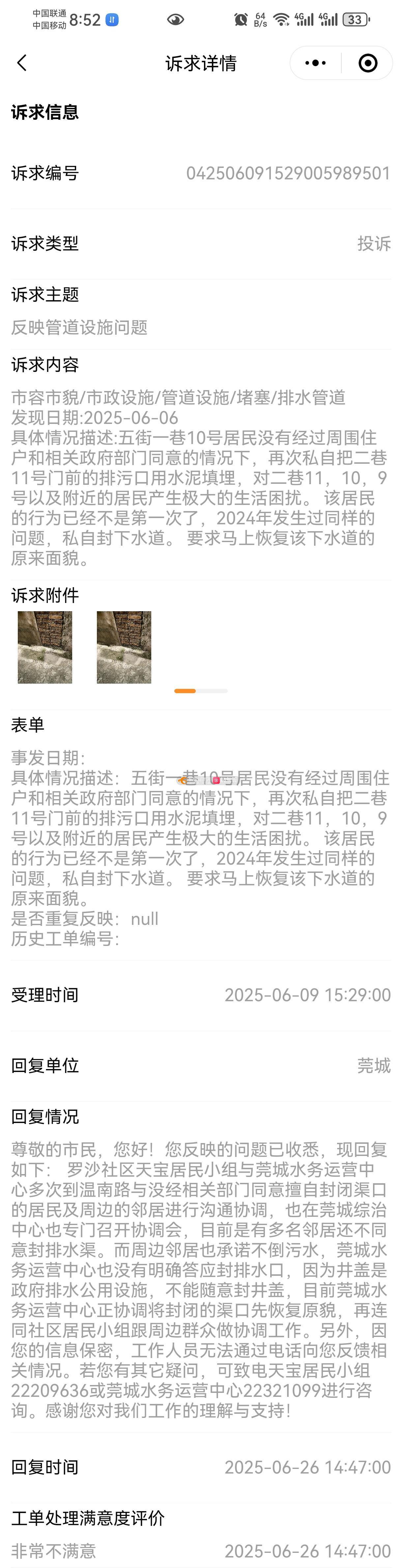This screenshot has height=1568, width=402.
Task: View the second 诉求附件 photo
Action: 124,647
